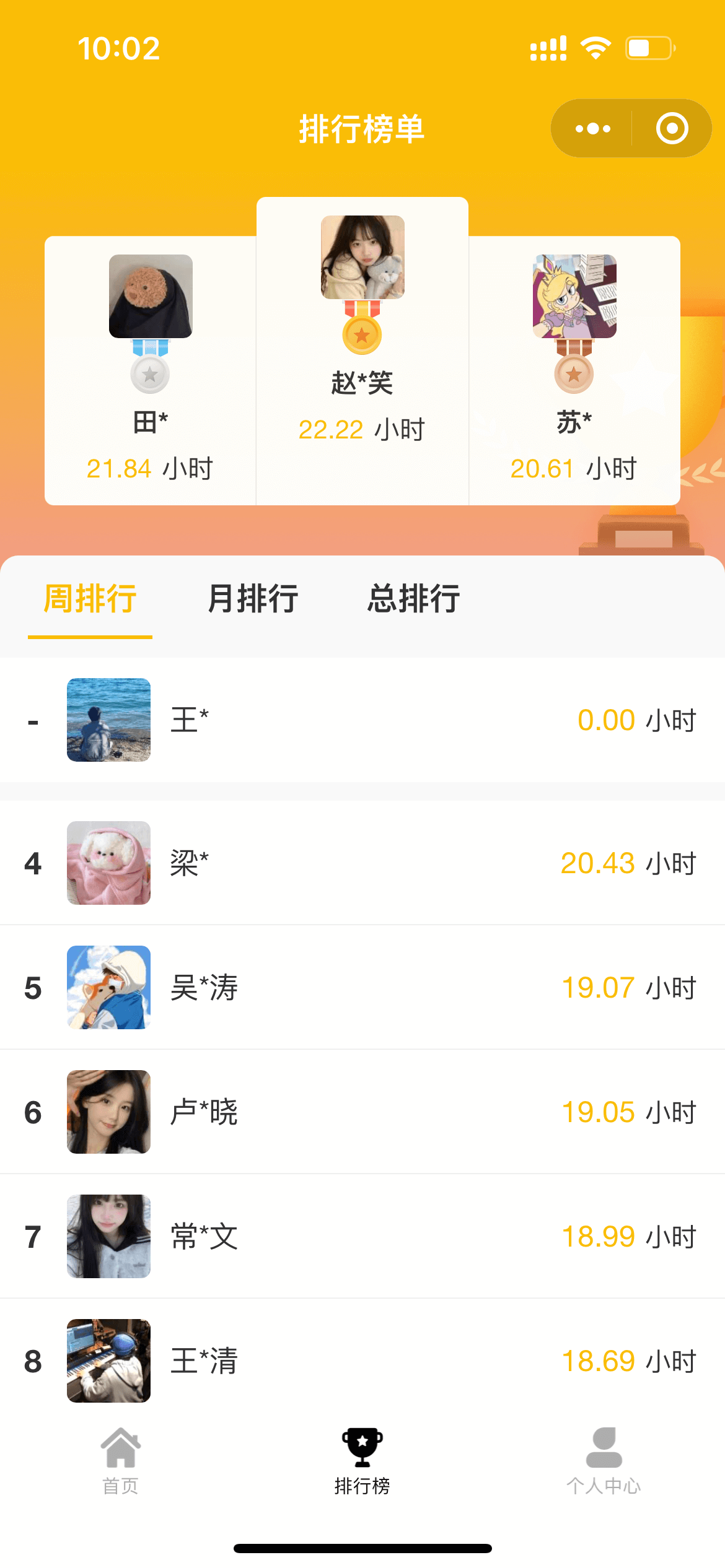Image resolution: width=725 pixels, height=1568 pixels.
Task: Open the 个人中心 tab
Action: [604, 1460]
